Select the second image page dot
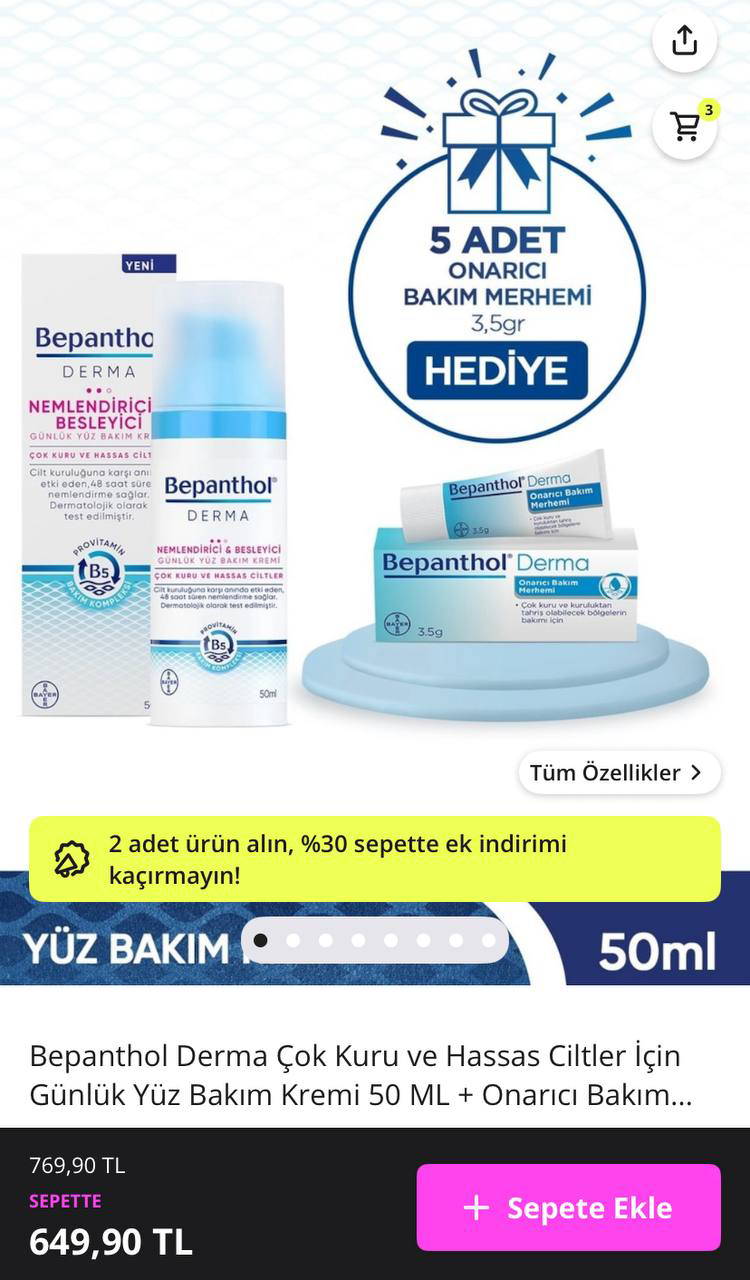The height and width of the screenshot is (1280, 750). 293,940
